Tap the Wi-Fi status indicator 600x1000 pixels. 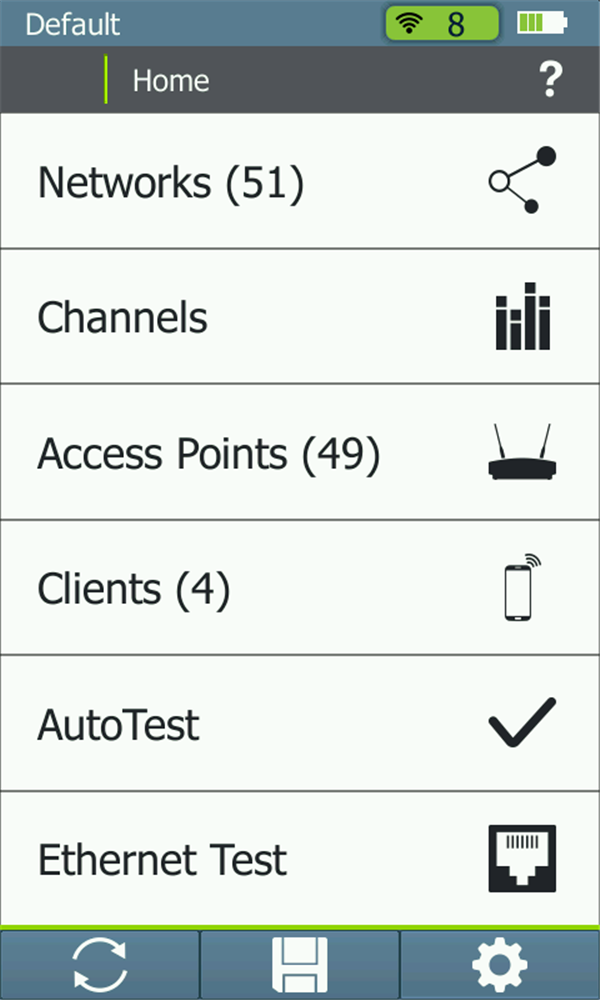(x=442, y=24)
